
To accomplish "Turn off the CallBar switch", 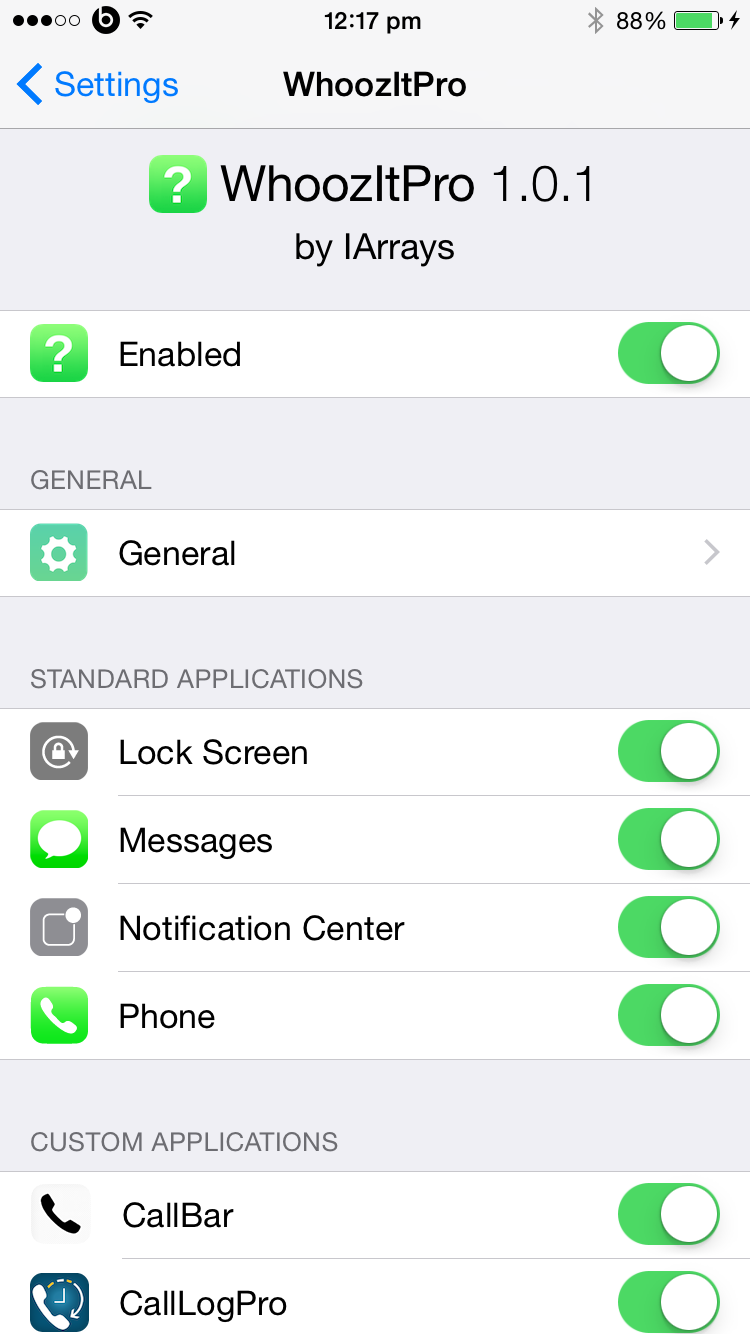I will point(669,1215).
